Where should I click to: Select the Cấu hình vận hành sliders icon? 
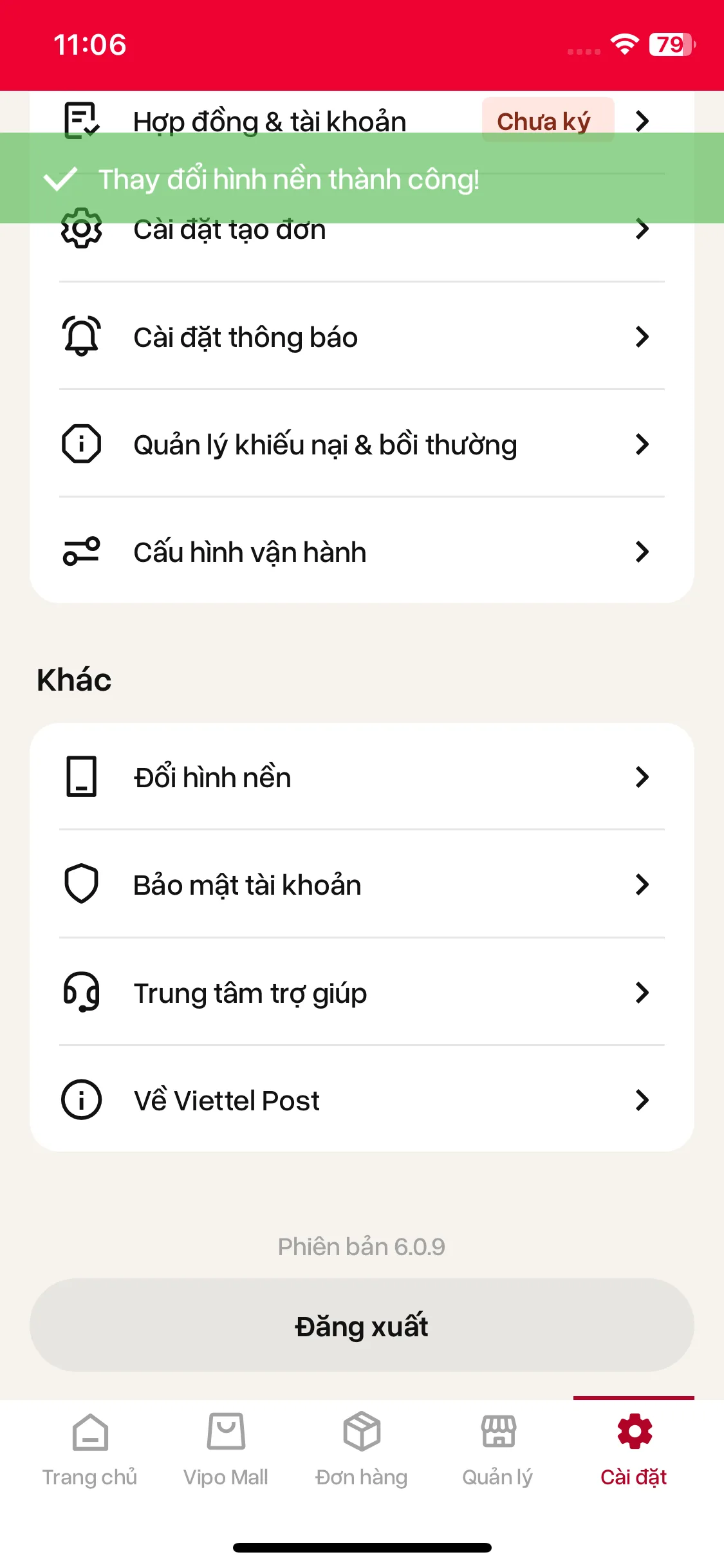(x=81, y=552)
